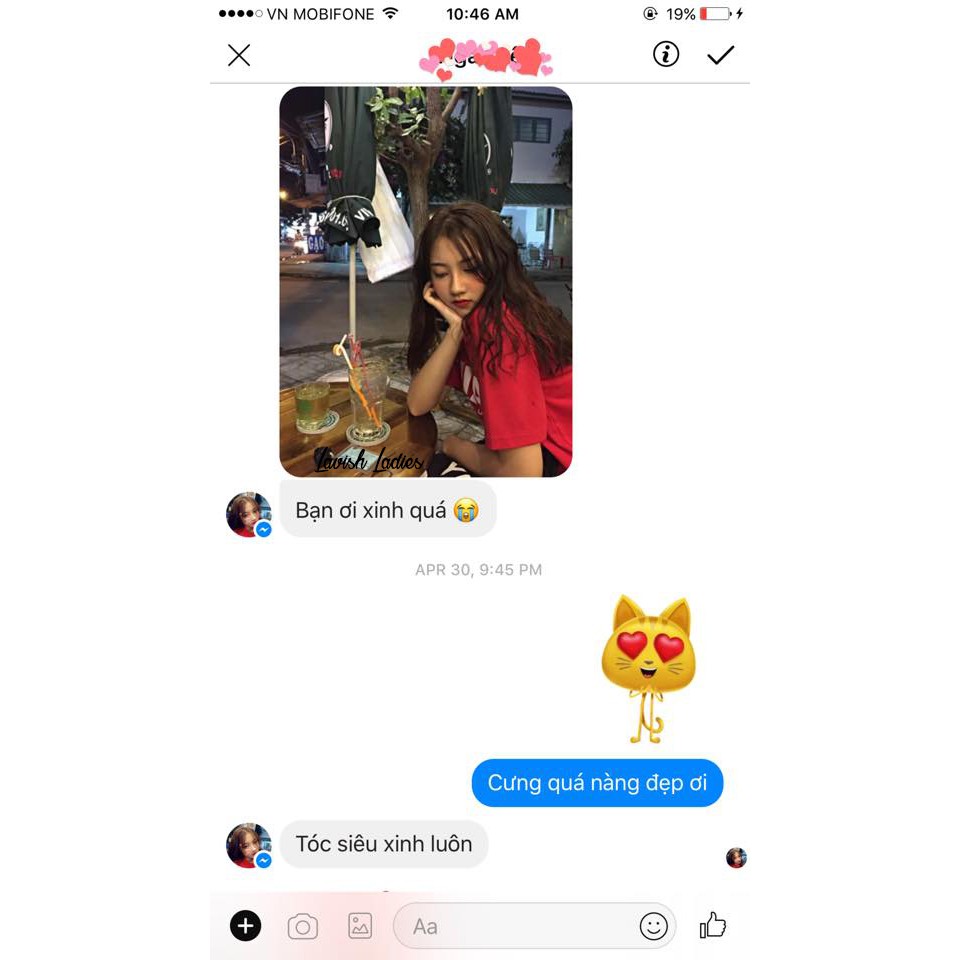Open the conversation info icon
Image resolution: width=960 pixels, height=960 pixels.
pos(666,55)
